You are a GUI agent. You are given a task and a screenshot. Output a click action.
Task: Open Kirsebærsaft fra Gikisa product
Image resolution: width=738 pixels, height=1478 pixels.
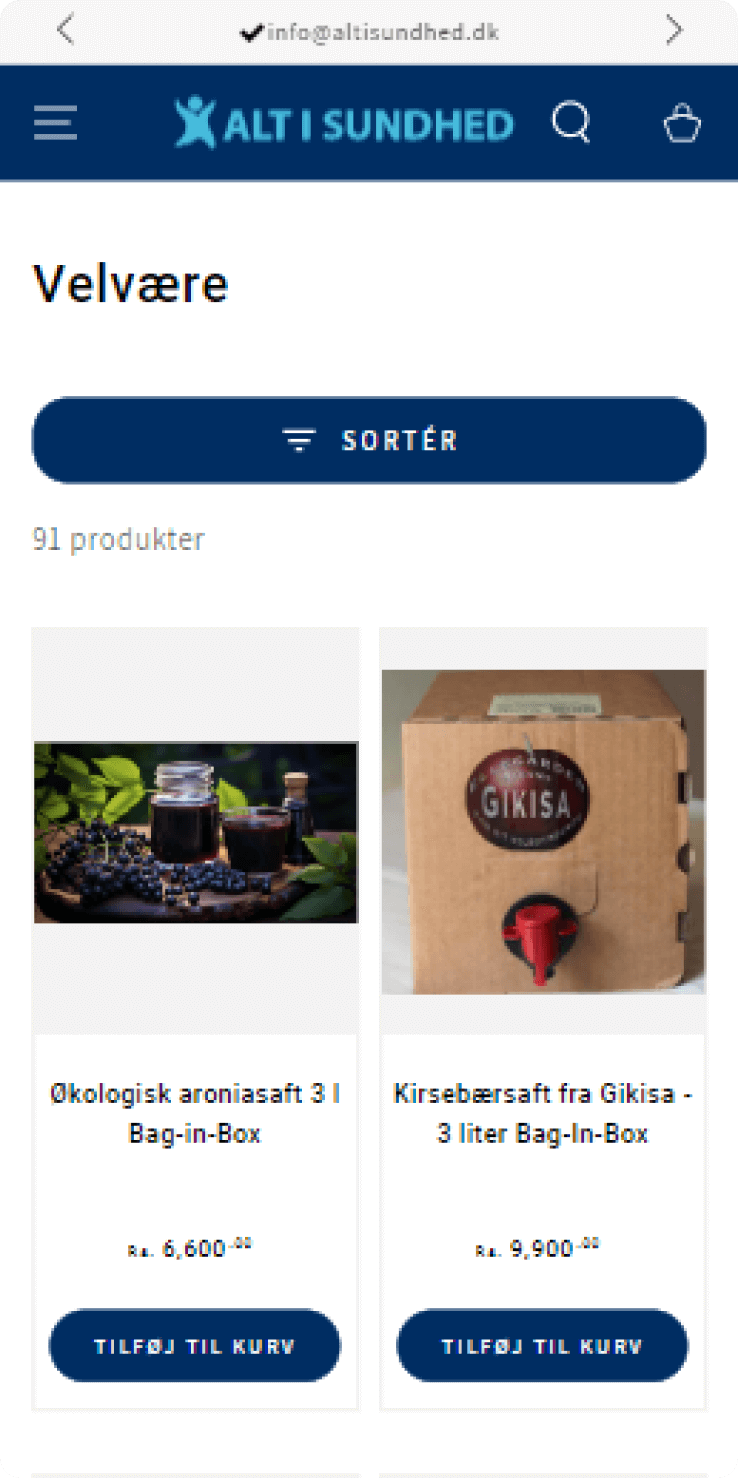[x=543, y=1113]
